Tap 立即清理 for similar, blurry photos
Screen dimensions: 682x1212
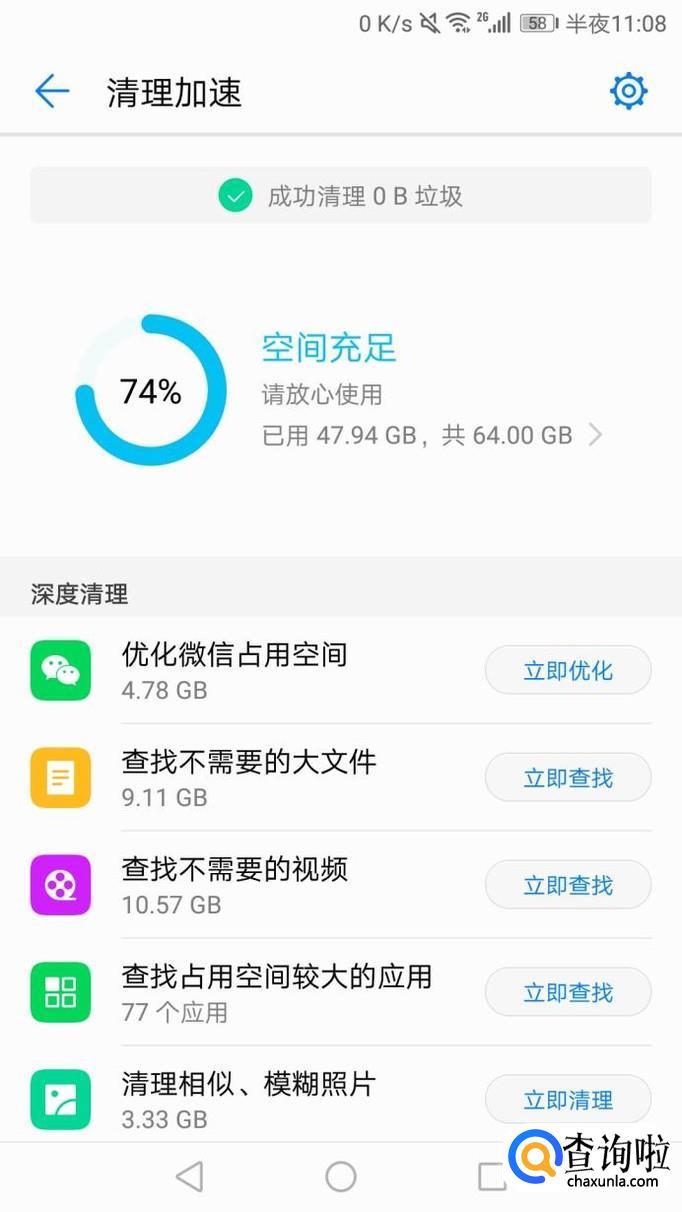[568, 1100]
